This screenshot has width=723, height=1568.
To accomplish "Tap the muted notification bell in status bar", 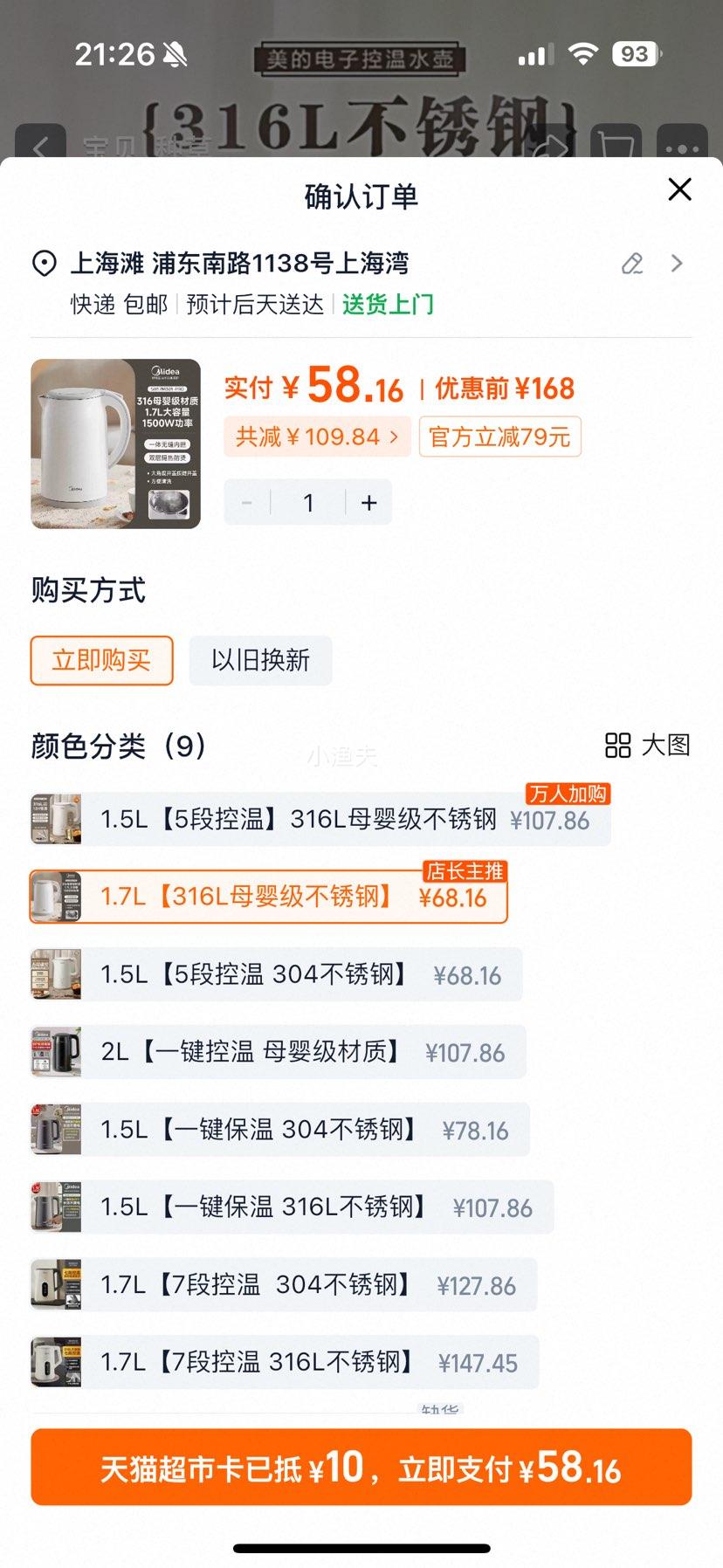I will point(175,53).
